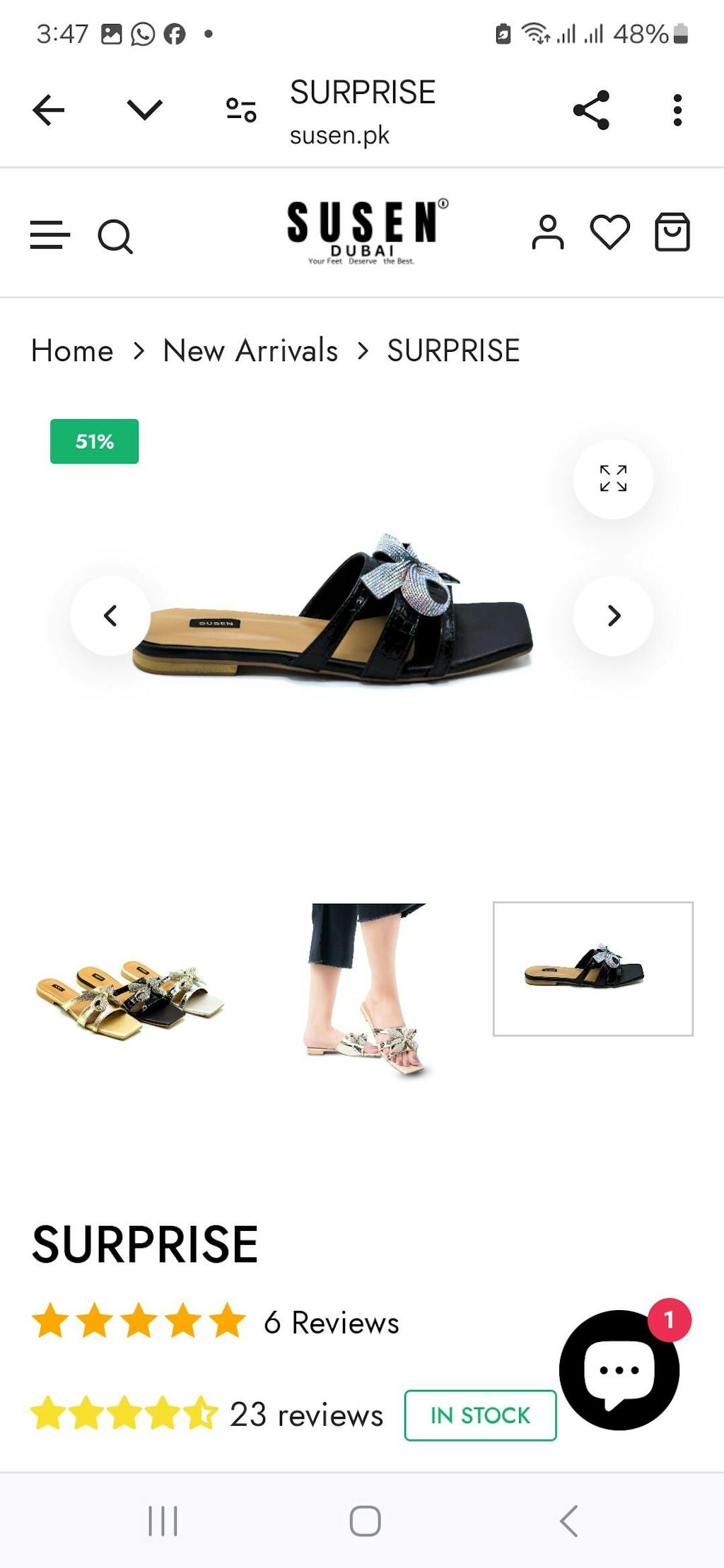The width and height of the screenshot is (724, 1568).
Task: Show the previous product image
Action: click(110, 615)
